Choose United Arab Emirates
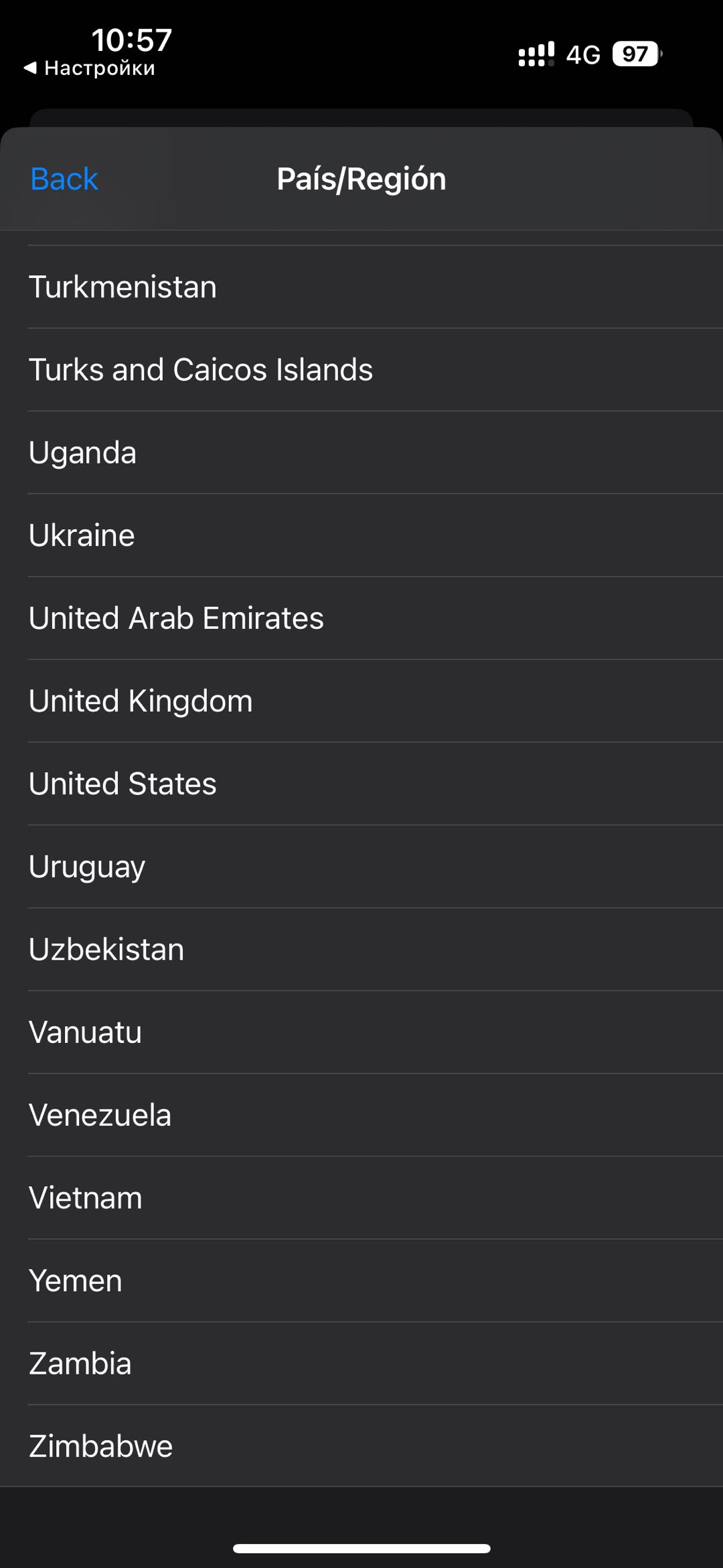 (x=361, y=618)
